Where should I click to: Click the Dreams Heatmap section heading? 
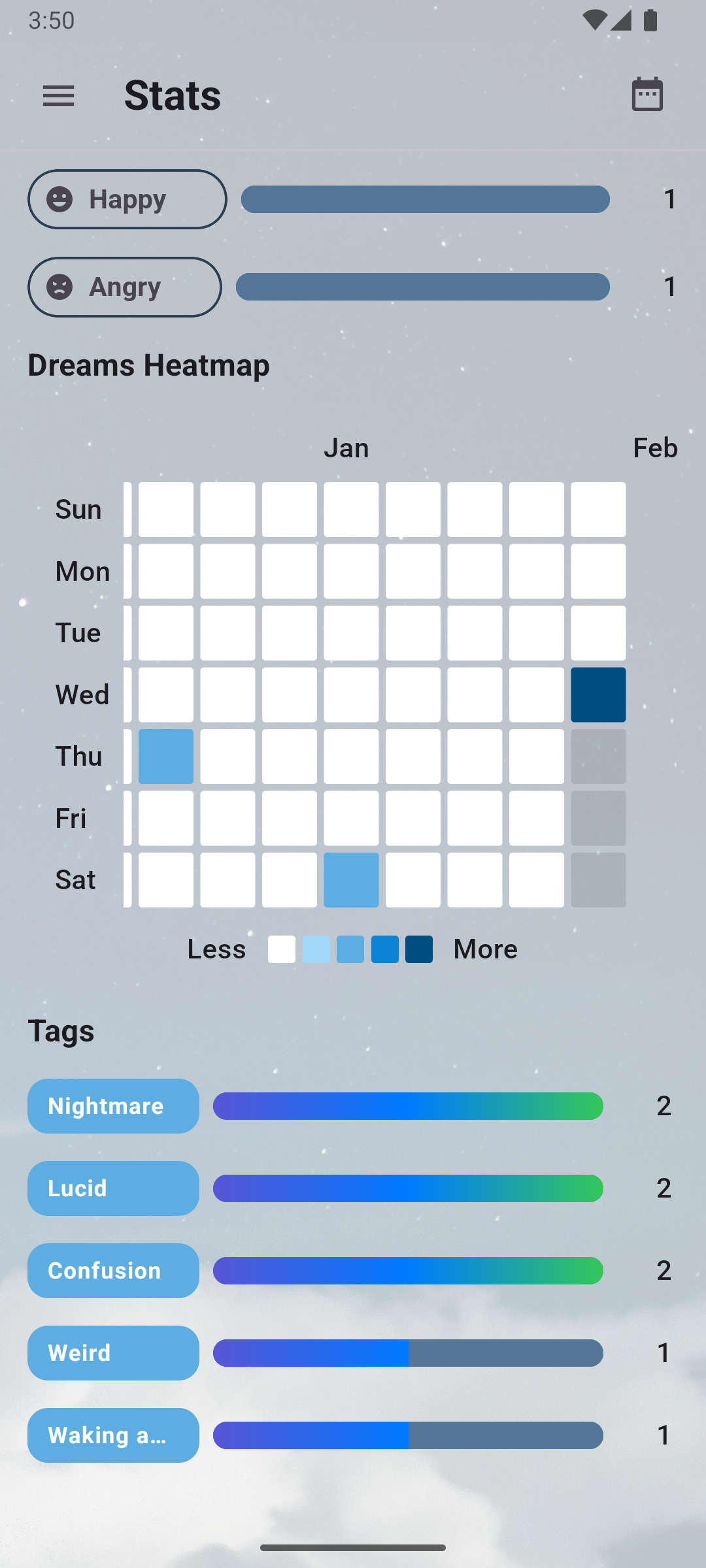pos(149,365)
